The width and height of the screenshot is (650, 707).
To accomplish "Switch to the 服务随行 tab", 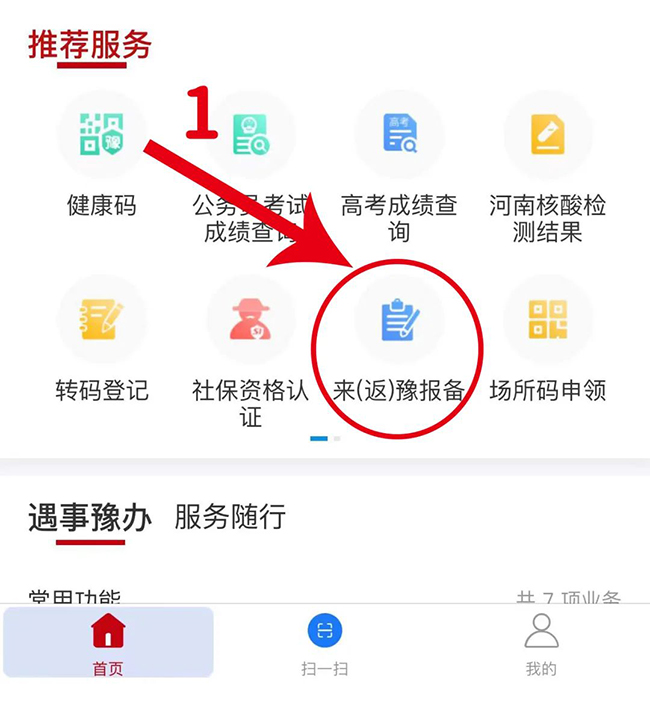I will (230, 517).
